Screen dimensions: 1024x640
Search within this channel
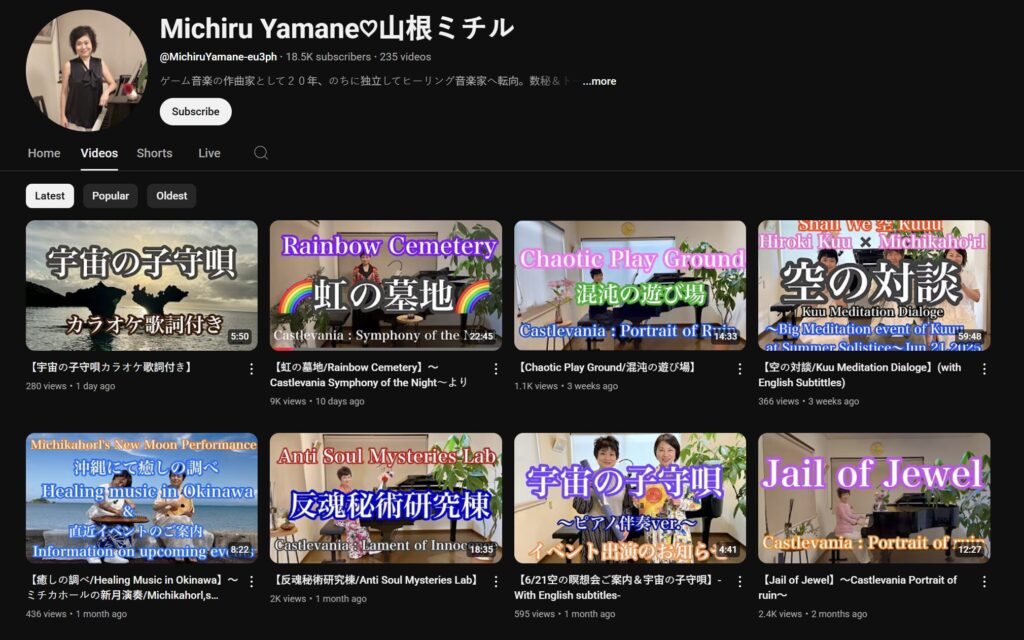click(x=261, y=153)
